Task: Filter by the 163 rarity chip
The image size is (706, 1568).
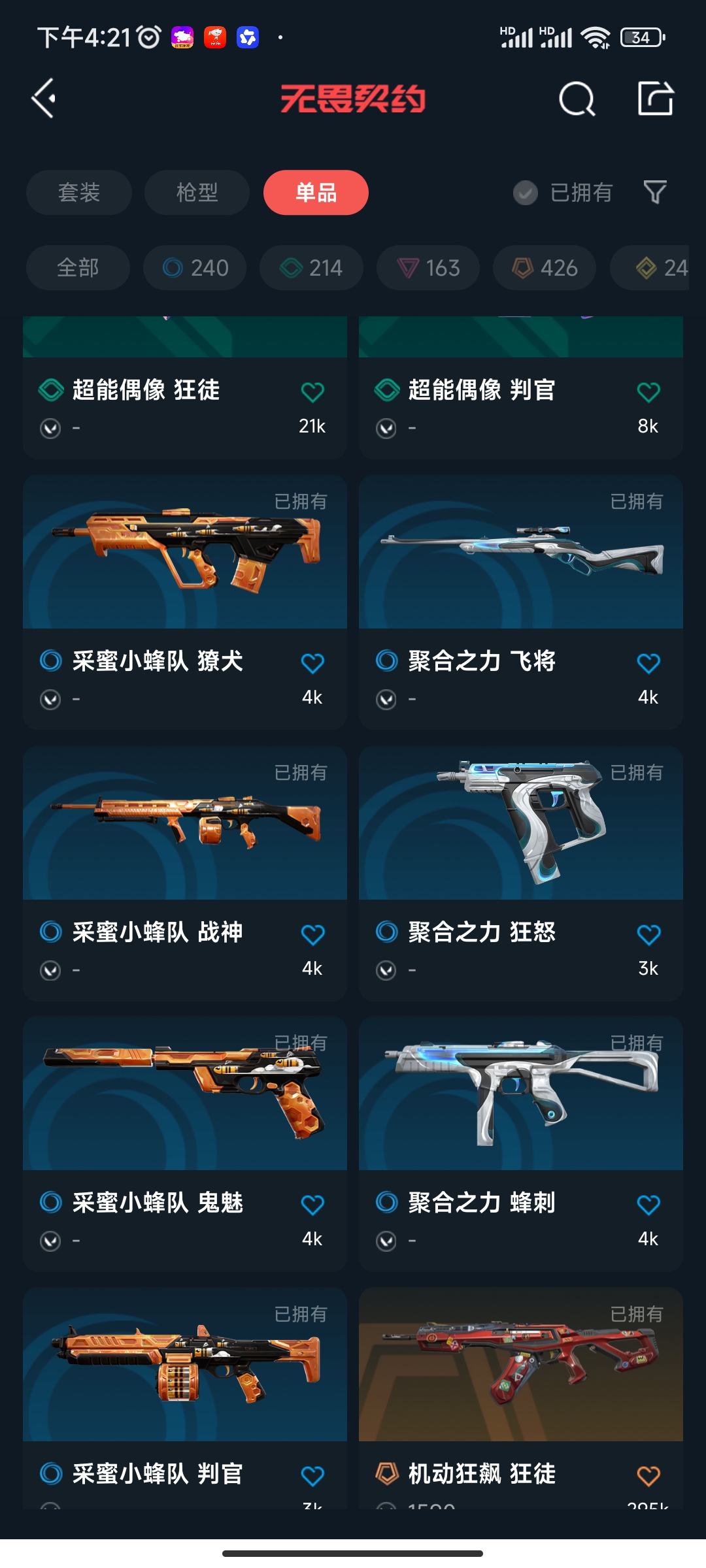Action: (x=428, y=268)
